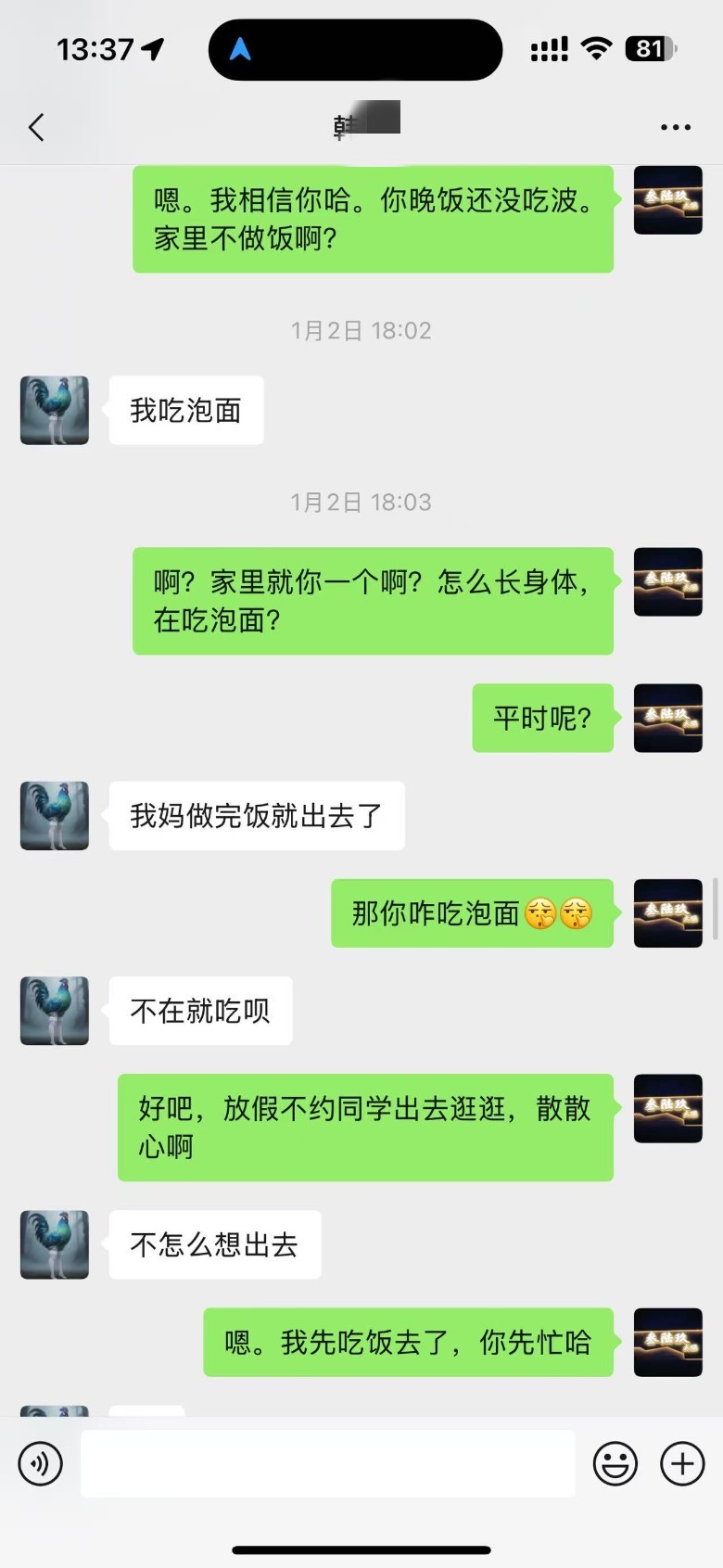Image resolution: width=723 pixels, height=1568 pixels.
Task: Open the emoji sticker panel
Action: coord(615,1464)
